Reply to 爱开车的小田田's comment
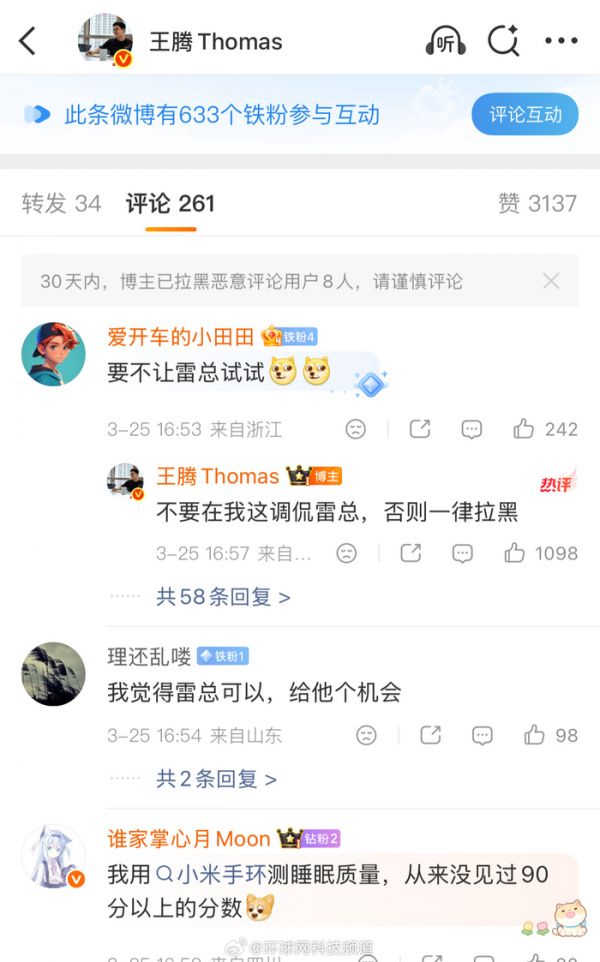The height and width of the screenshot is (962, 600). tap(472, 429)
